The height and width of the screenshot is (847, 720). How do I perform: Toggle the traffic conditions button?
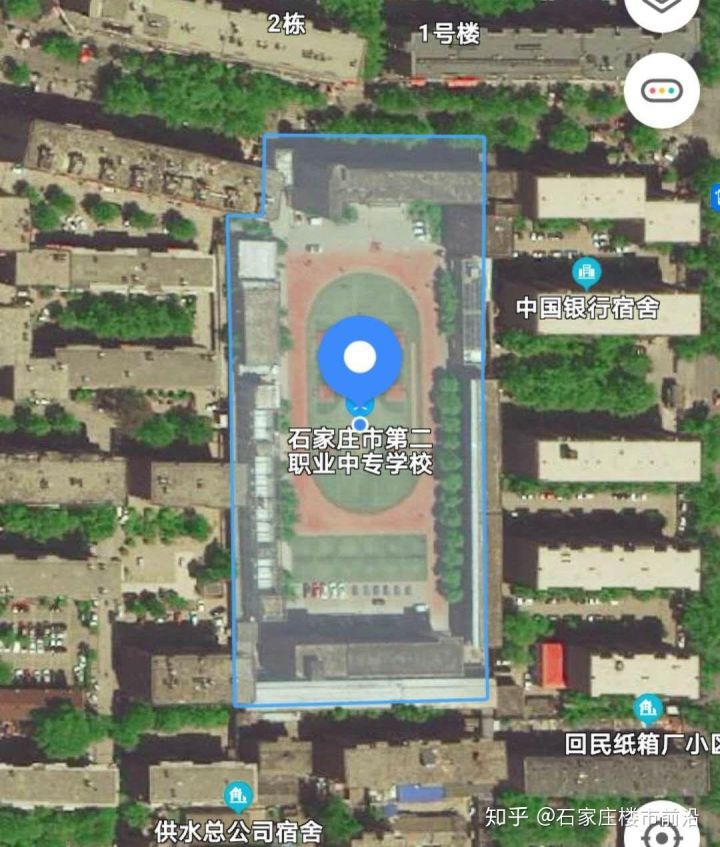point(661,90)
